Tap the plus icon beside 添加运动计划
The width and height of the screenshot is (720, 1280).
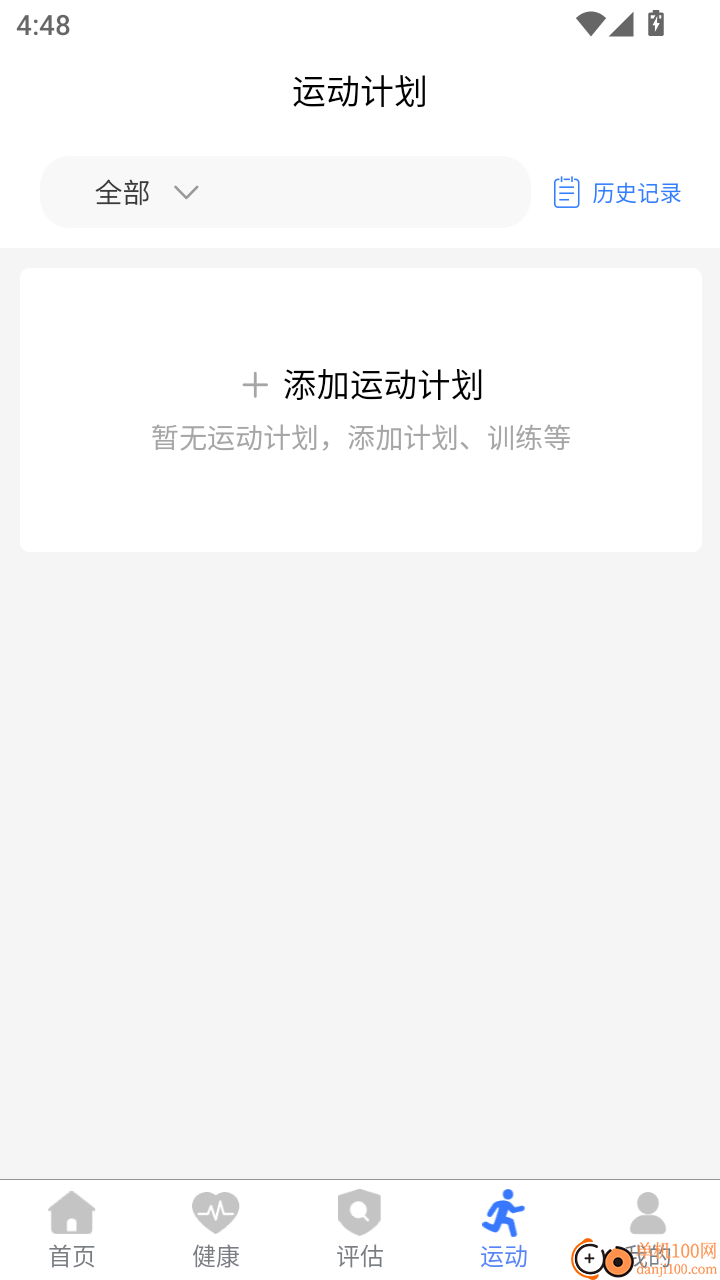tap(255, 384)
